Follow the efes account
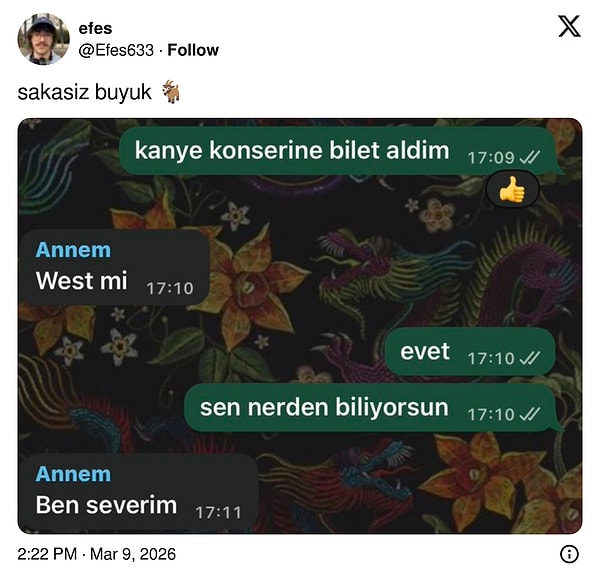 (x=193, y=50)
